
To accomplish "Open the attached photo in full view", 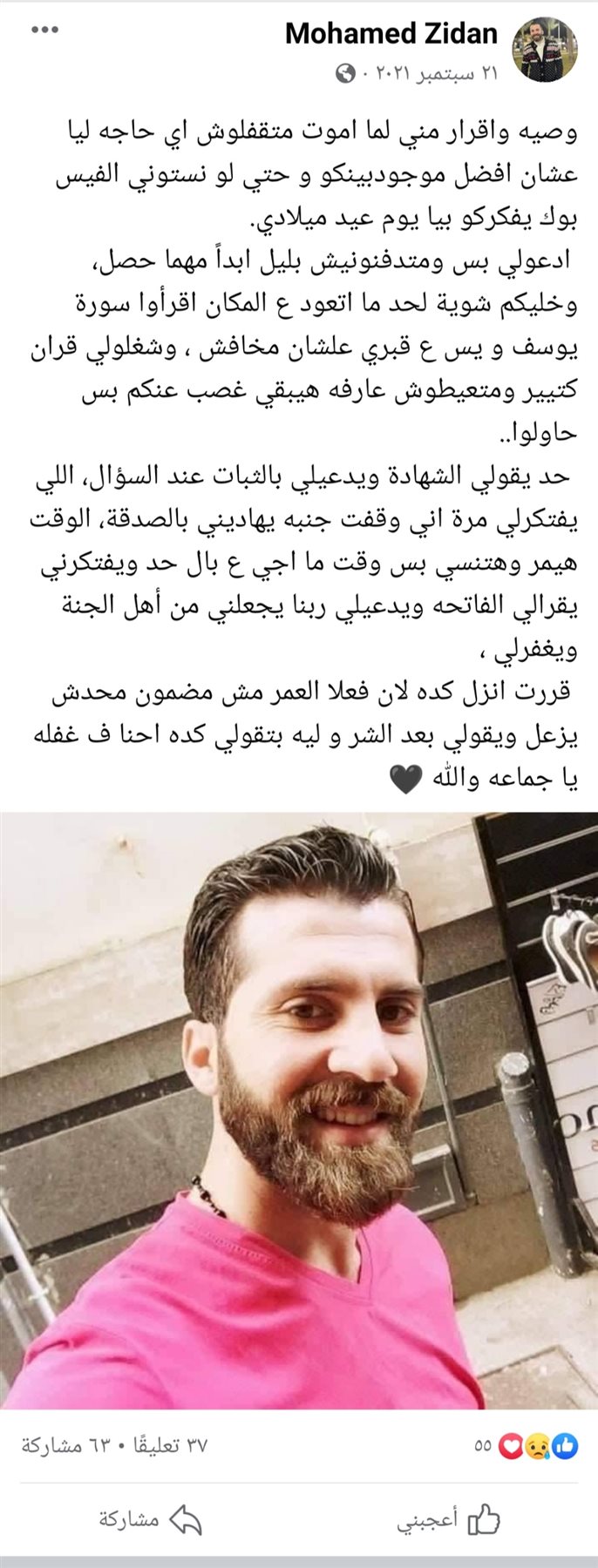I will click(x=299, y=1111).
